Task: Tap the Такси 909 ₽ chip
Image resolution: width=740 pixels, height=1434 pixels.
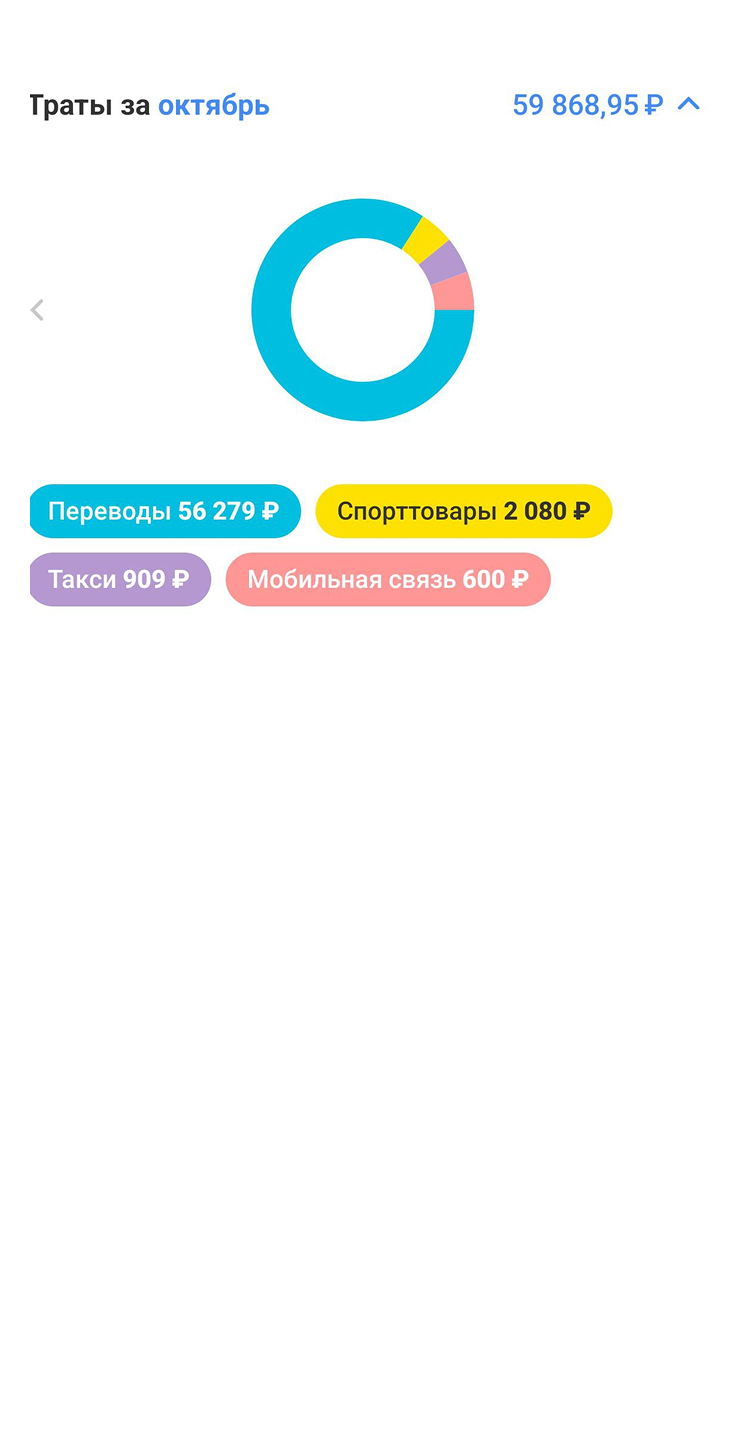Action: [119, 579]
